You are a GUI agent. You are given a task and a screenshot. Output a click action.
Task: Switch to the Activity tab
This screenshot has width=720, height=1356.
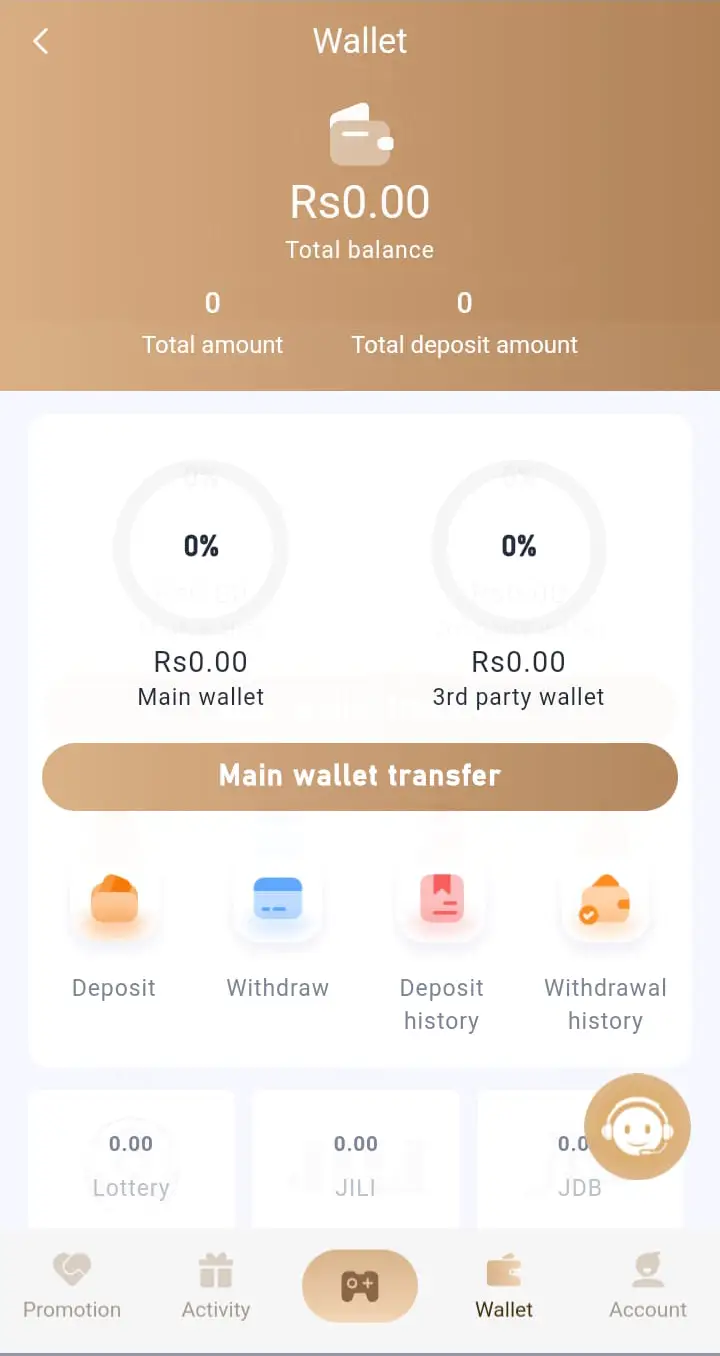[216, 1286]
